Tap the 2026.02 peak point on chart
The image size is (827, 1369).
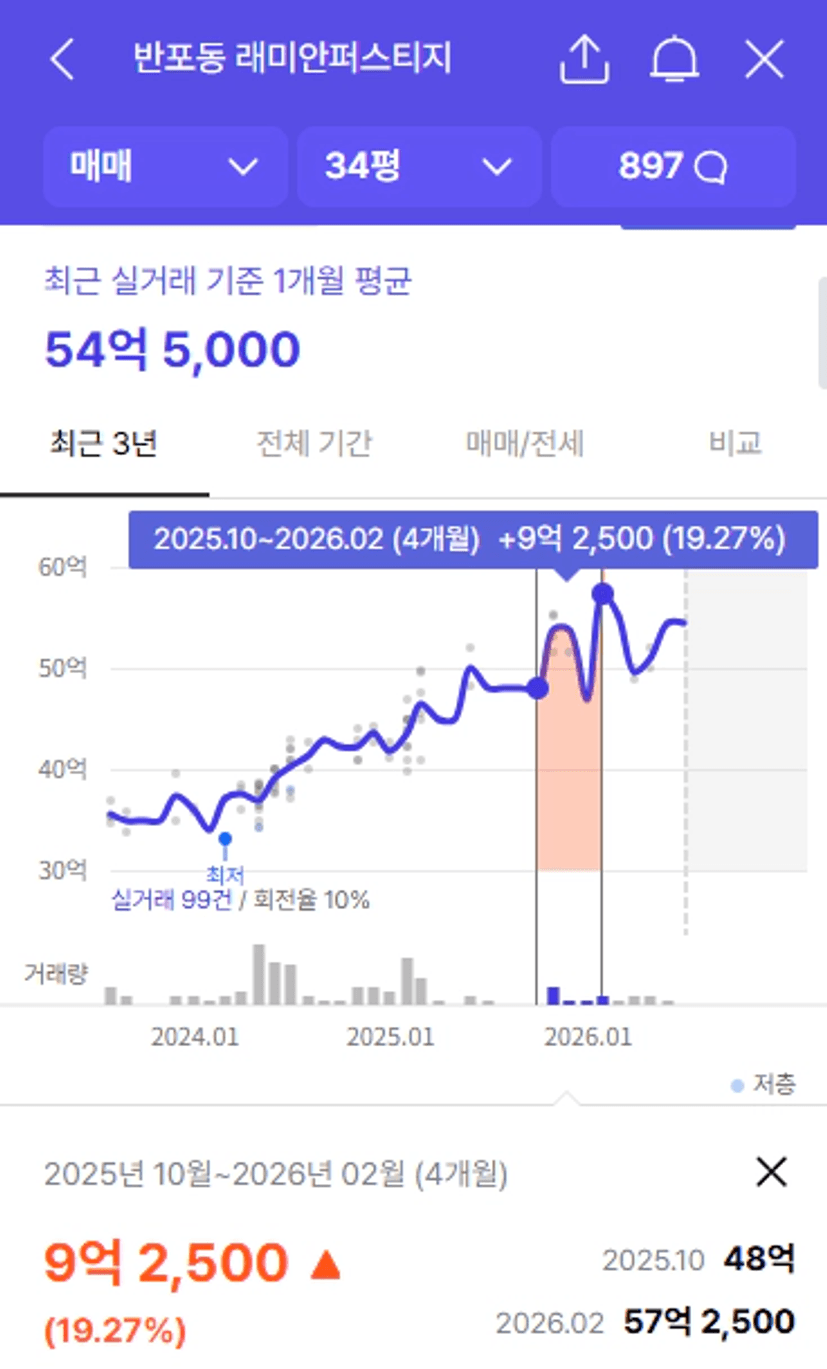point(602,593)
